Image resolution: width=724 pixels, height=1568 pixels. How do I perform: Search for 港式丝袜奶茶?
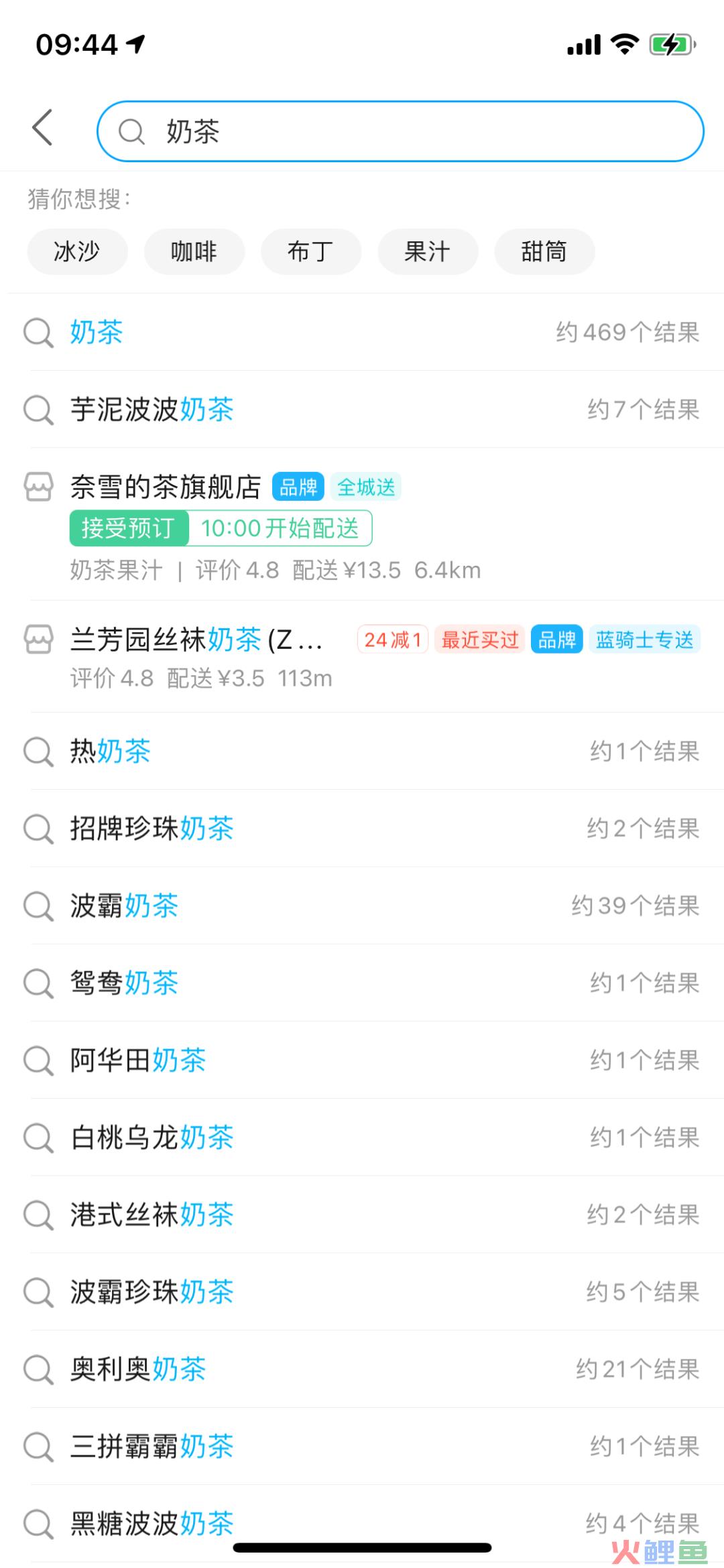(x=362, y=1215)
